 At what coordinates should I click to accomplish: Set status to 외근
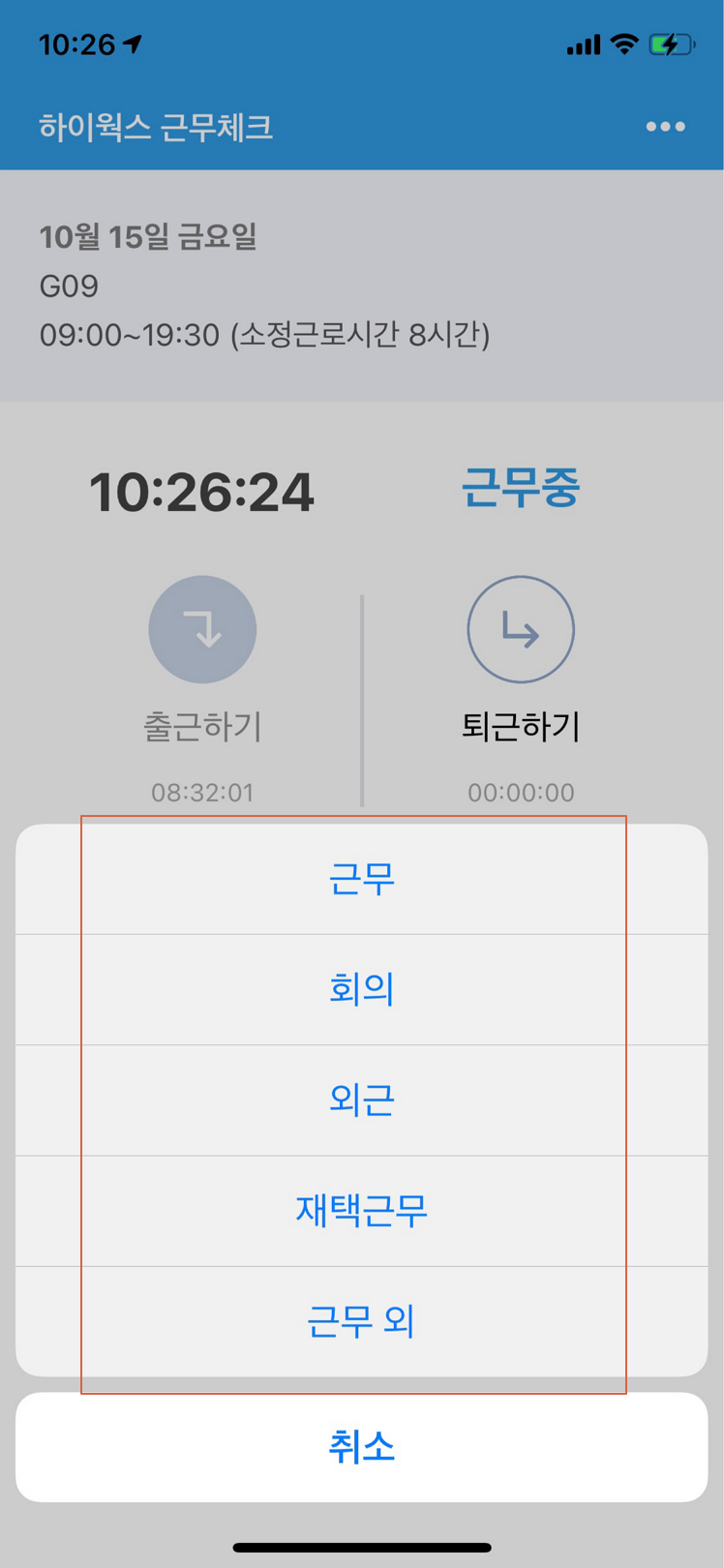(361, 1100)
